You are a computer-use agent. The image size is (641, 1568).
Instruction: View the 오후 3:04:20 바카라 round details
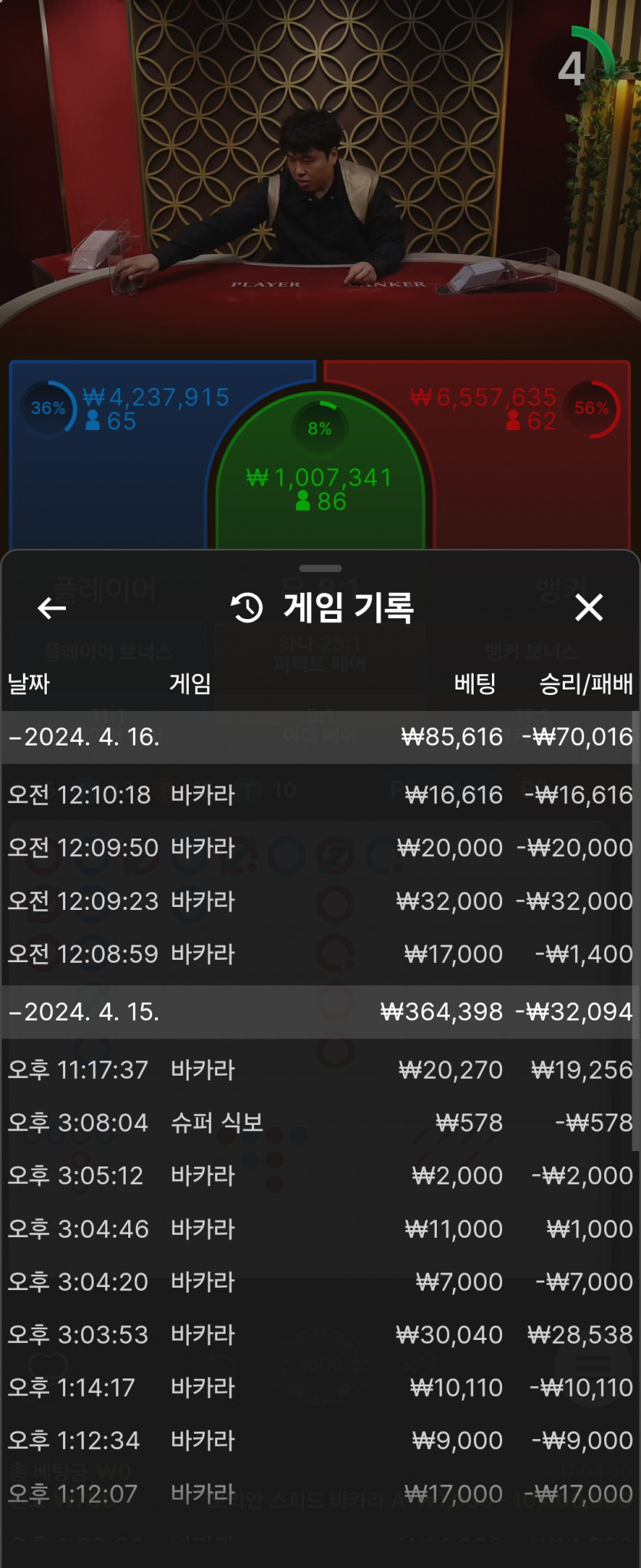pos(319,1282)
